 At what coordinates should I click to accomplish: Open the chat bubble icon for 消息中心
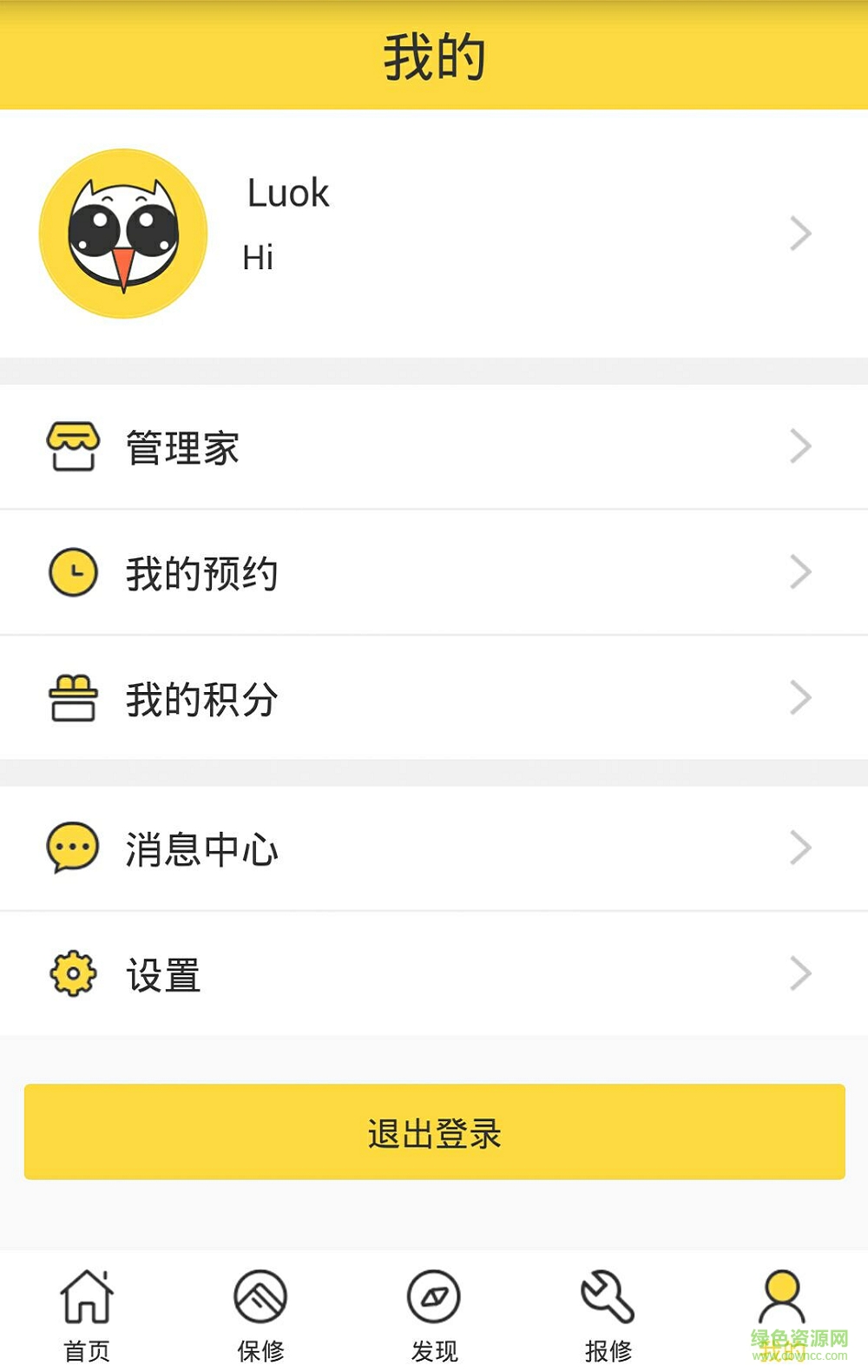click(x=72, y=848)
